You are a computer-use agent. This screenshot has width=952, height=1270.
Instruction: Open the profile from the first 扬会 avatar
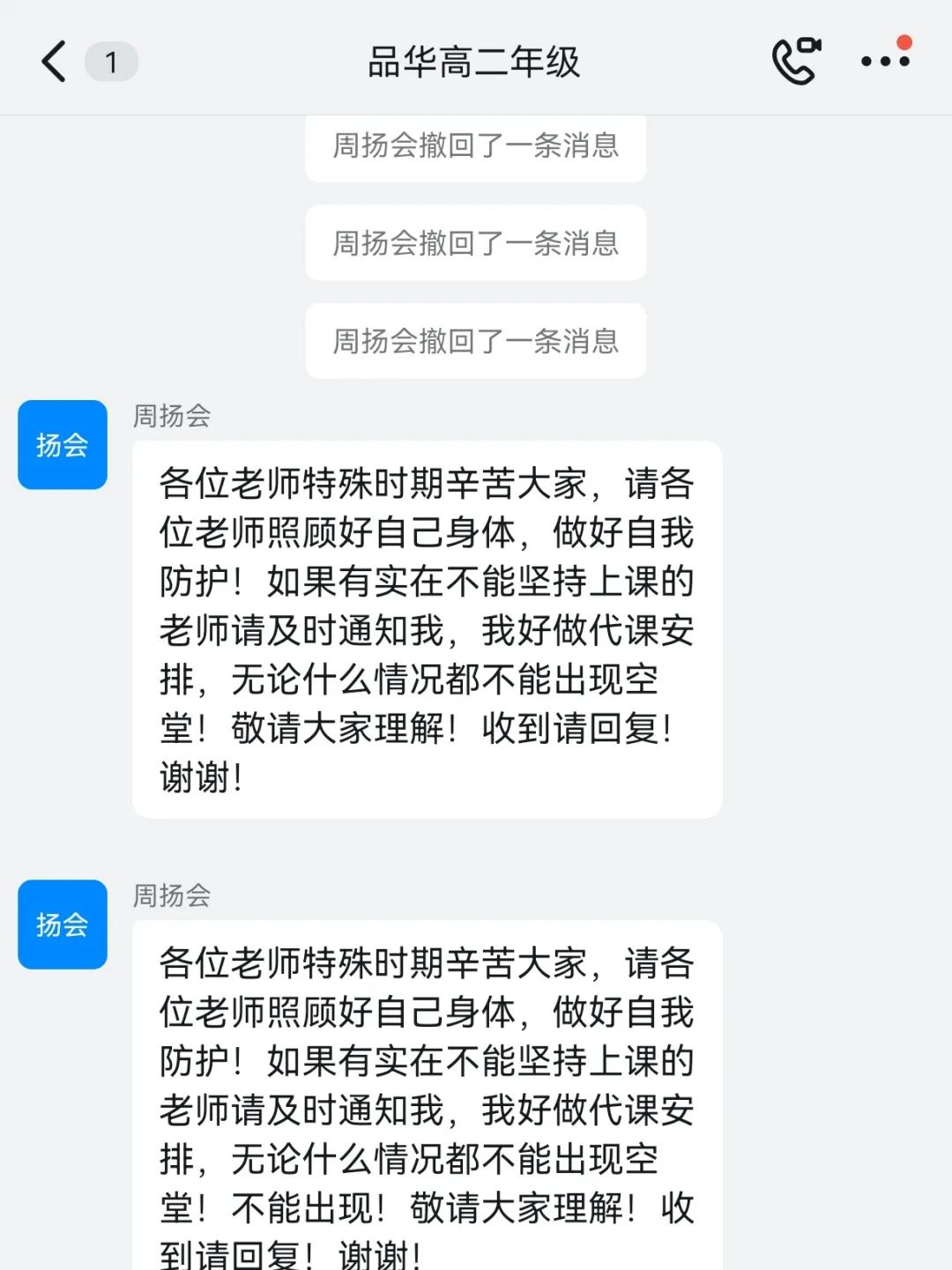[63, 445]
